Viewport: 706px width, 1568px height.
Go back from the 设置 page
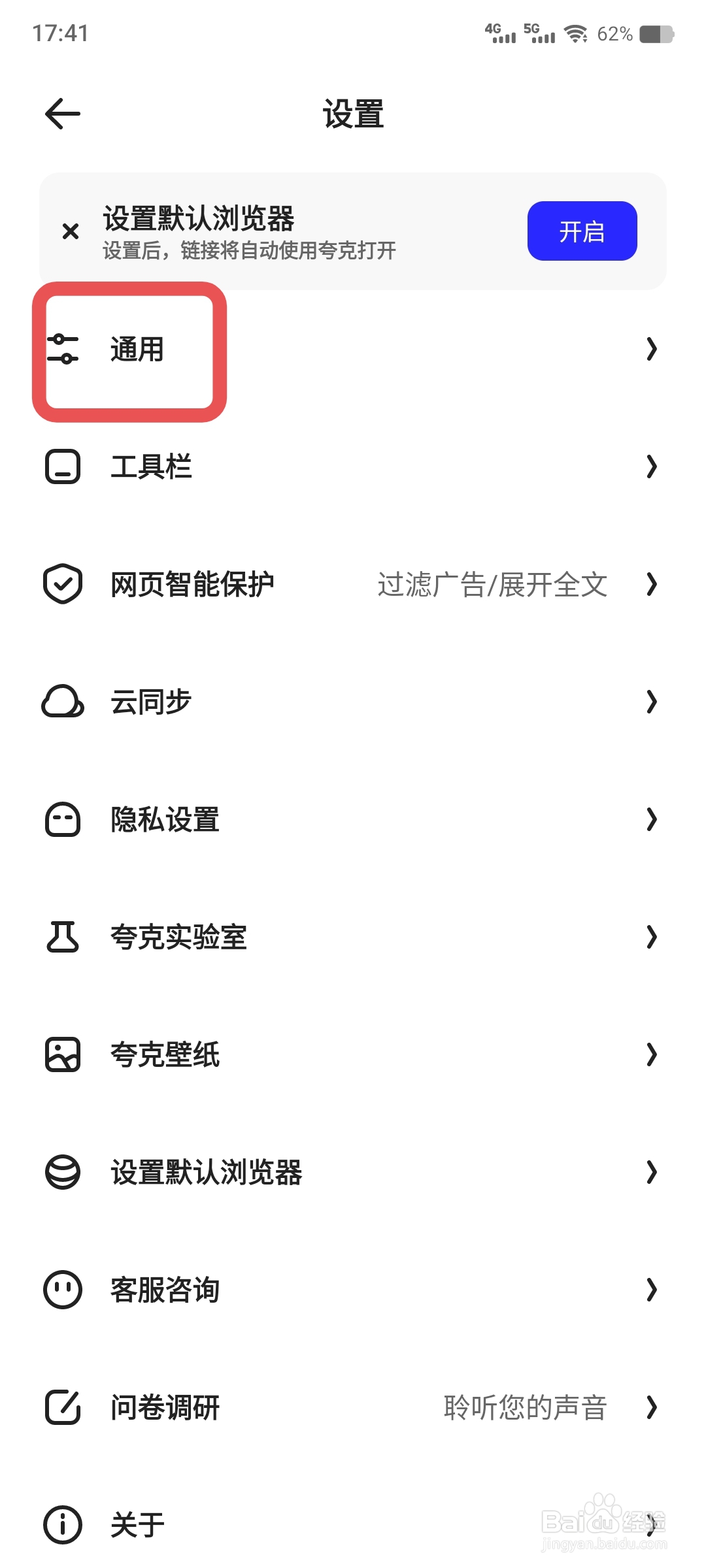pyautogui.click(x=63, y=114)
